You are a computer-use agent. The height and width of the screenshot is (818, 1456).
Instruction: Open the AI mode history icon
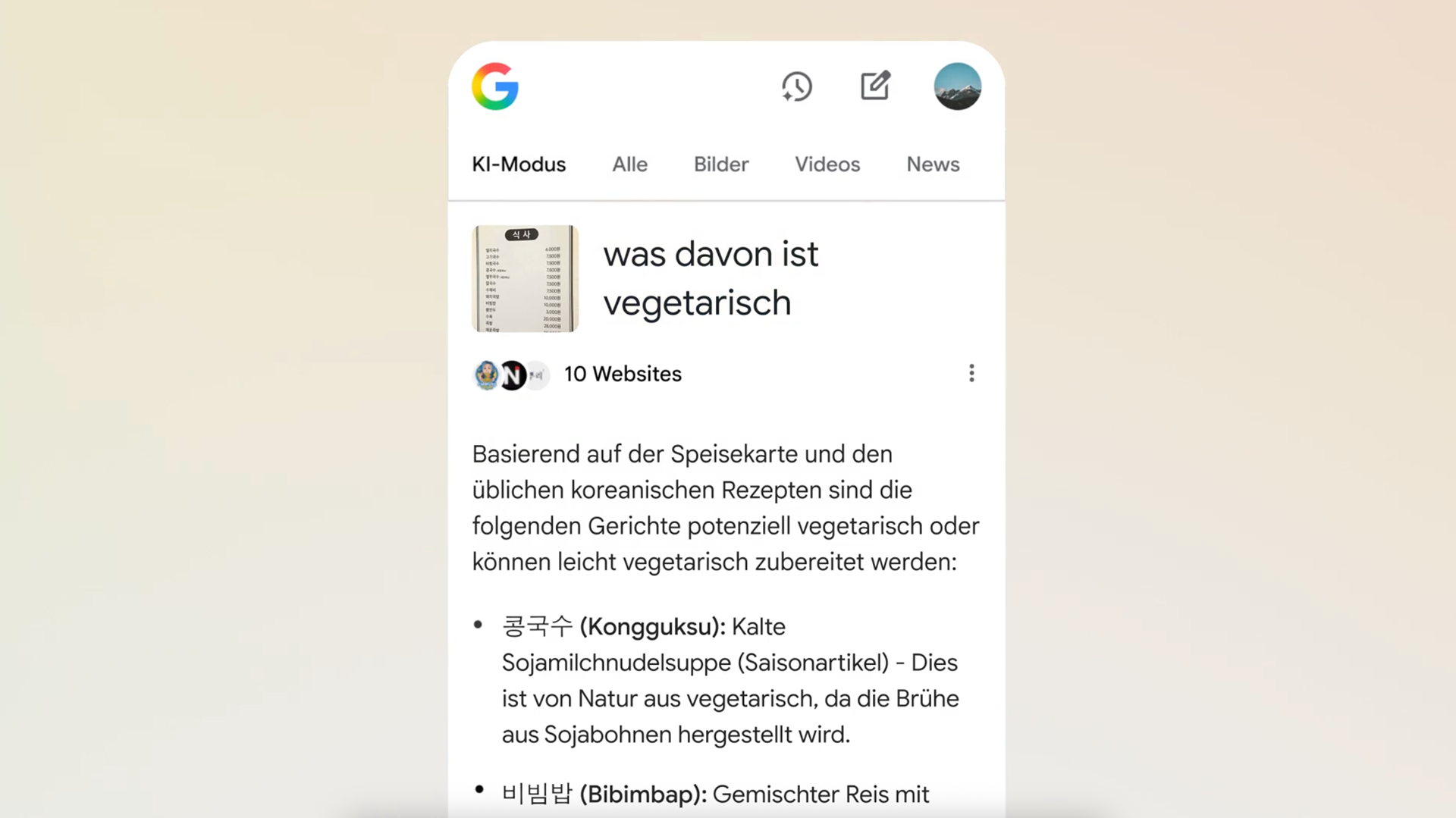796,86
